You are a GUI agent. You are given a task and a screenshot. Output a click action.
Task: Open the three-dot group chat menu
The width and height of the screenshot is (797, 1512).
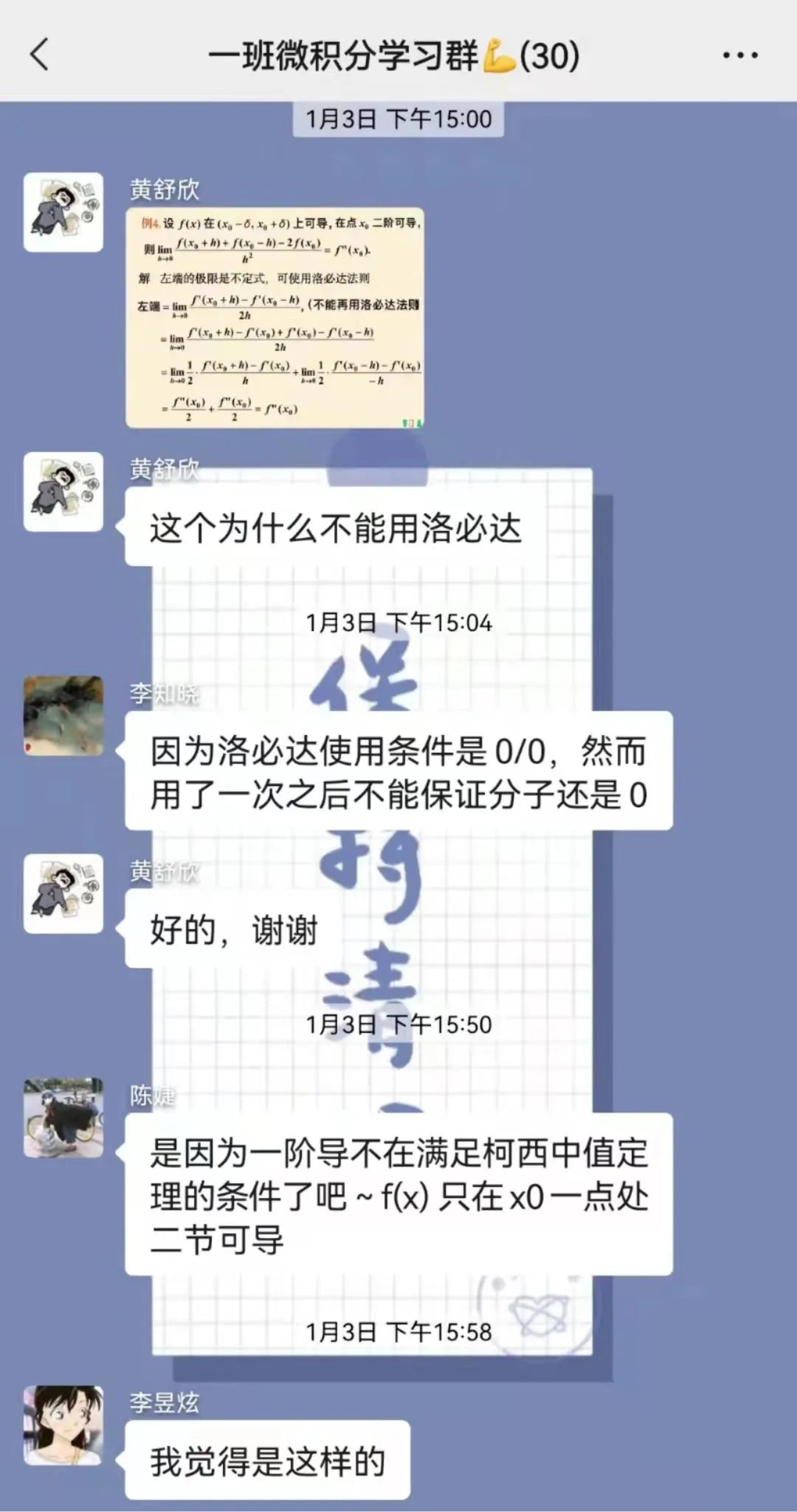tap(739, 56)
